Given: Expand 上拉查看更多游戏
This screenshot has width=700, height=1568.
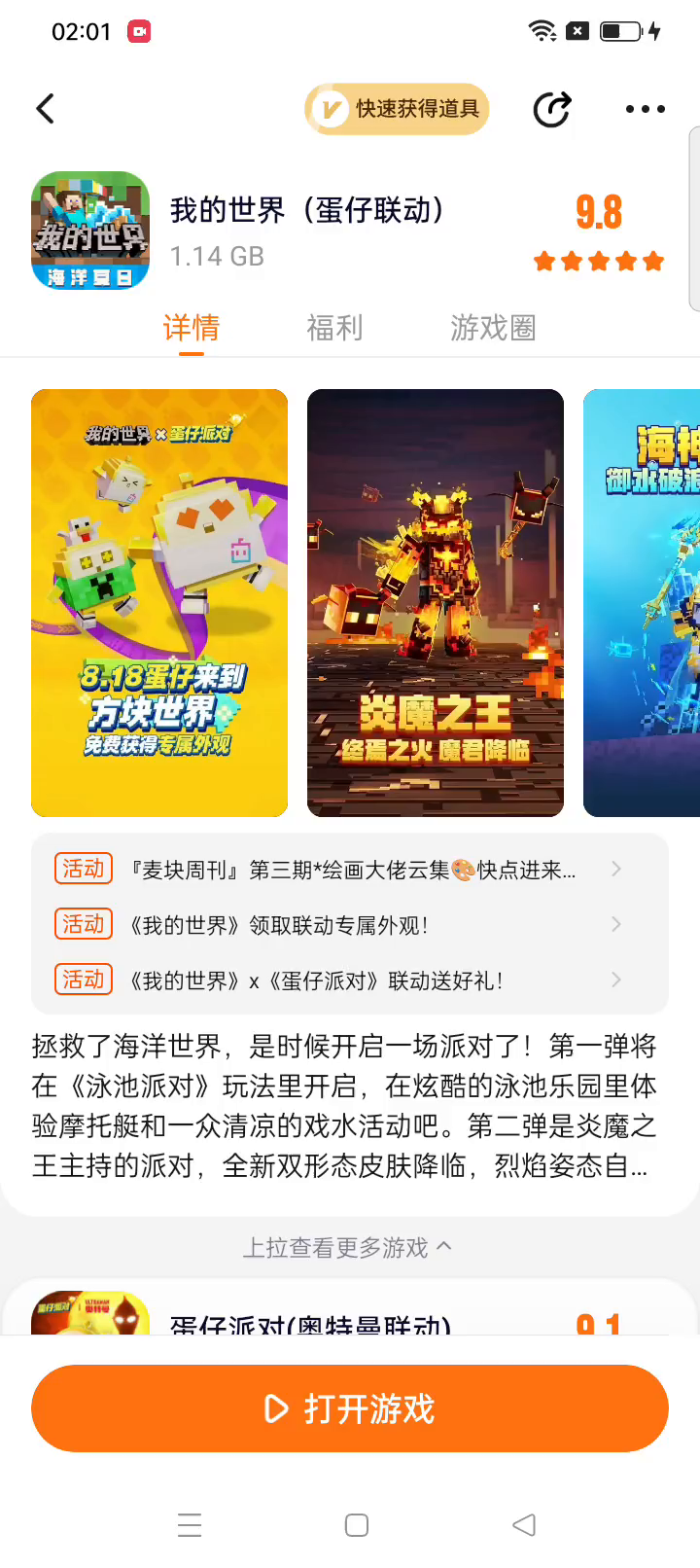Looking at the screenshot, I should pos(347,1248).
